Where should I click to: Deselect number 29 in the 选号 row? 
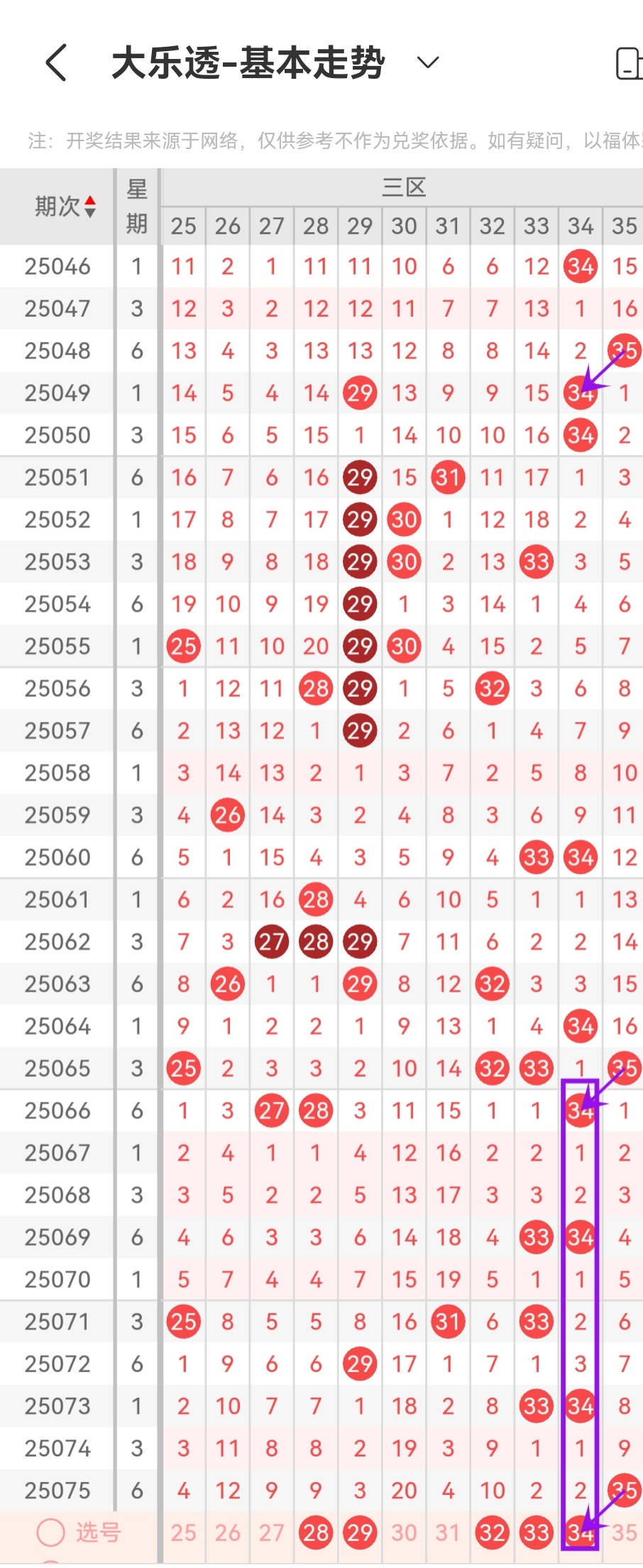360,1533
